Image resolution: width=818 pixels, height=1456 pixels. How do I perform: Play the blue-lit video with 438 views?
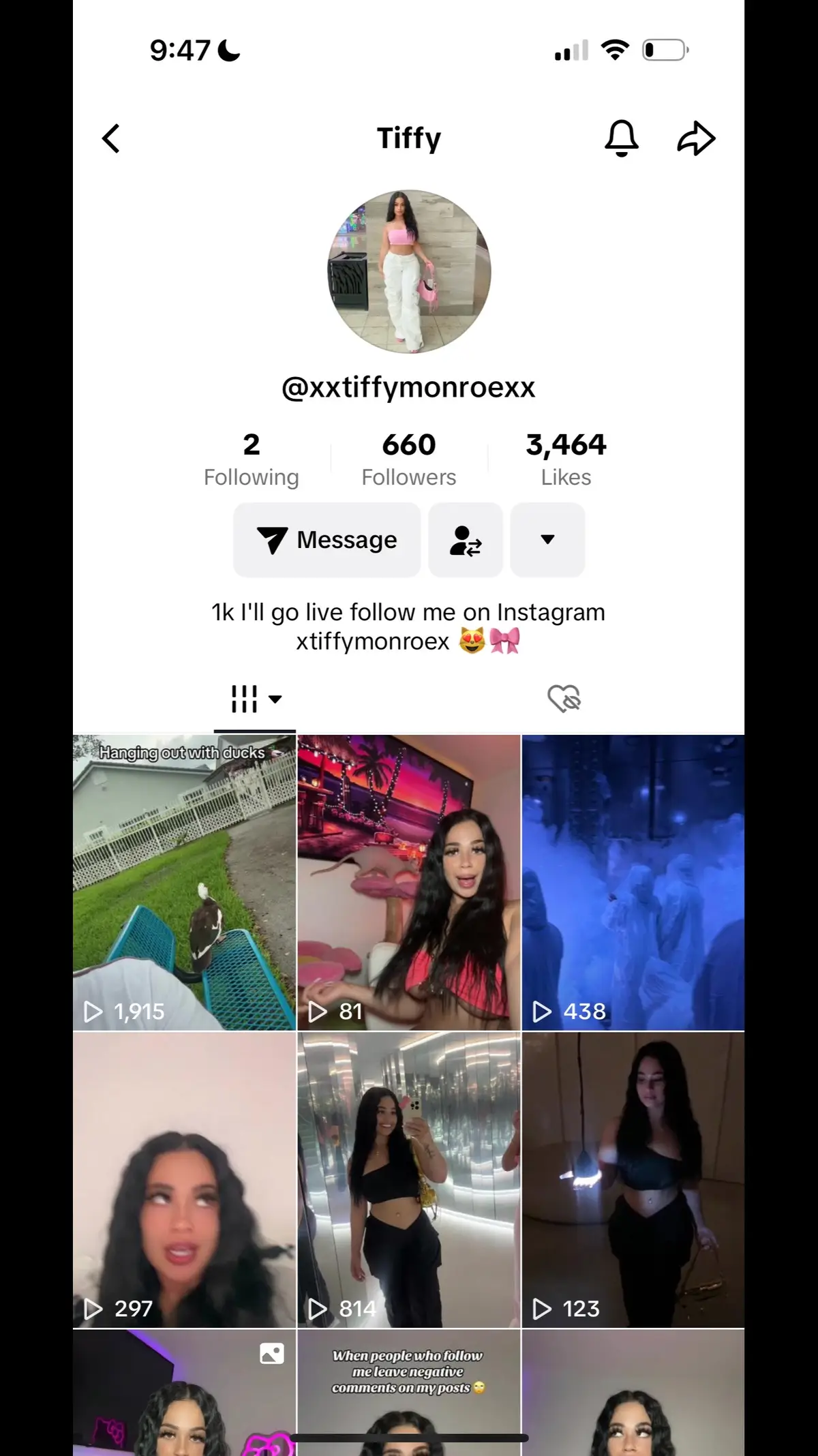pyautogui.click(x=633, y=882)
